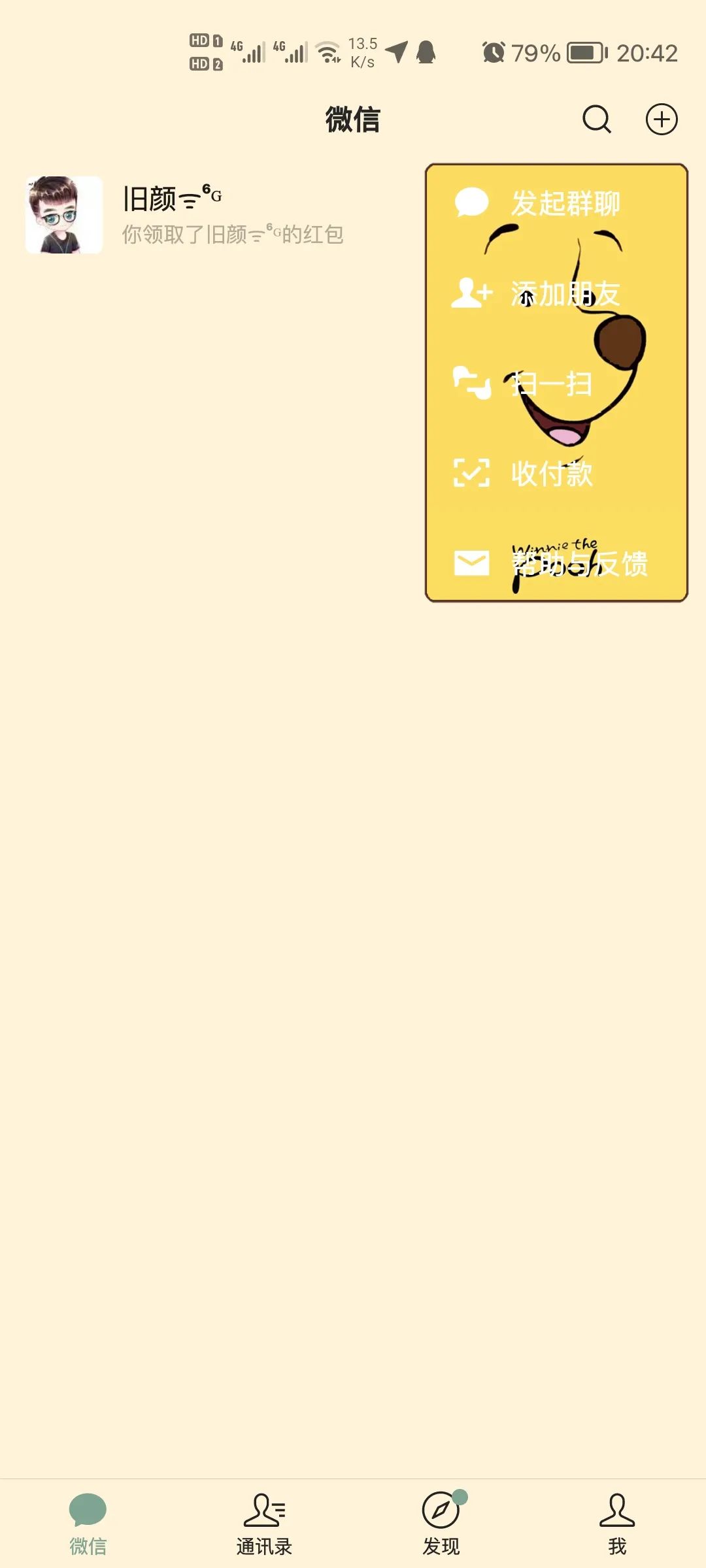The width and height of the screenshot is (706, 1568).
Task: Open 扫一扫 scanner from the menu
Action: [x=556, y=384]
